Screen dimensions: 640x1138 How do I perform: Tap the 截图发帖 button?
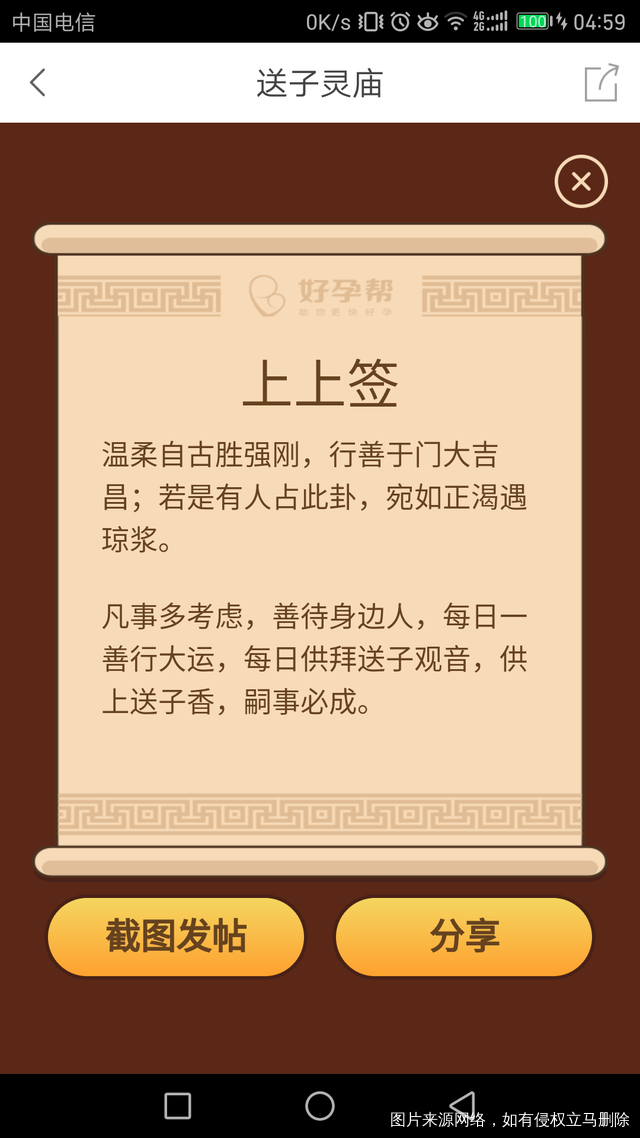[x=176, y=937]
